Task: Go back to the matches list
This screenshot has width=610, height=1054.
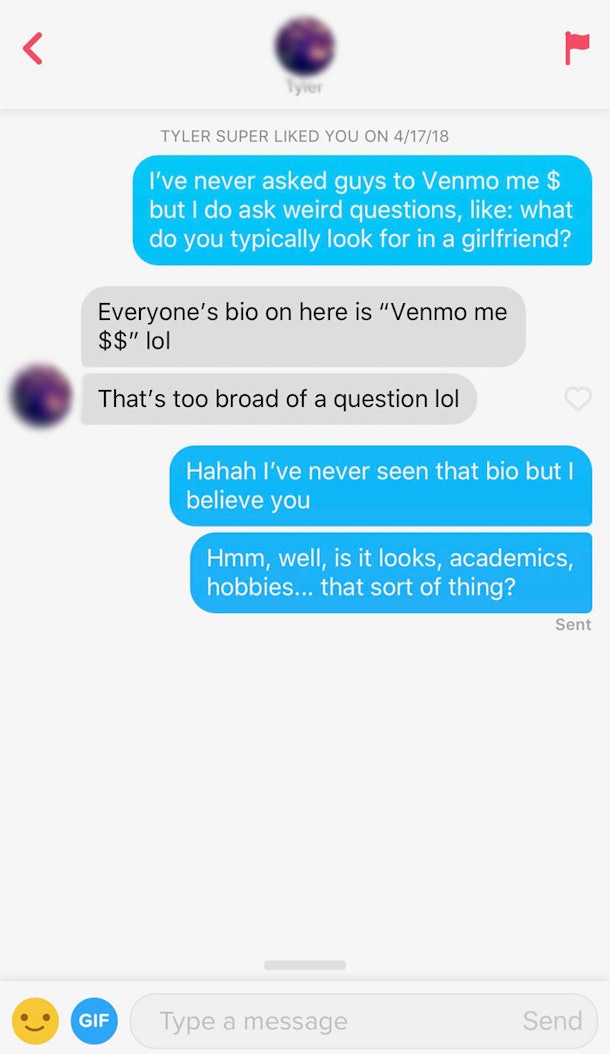Action: coord(32,48)
